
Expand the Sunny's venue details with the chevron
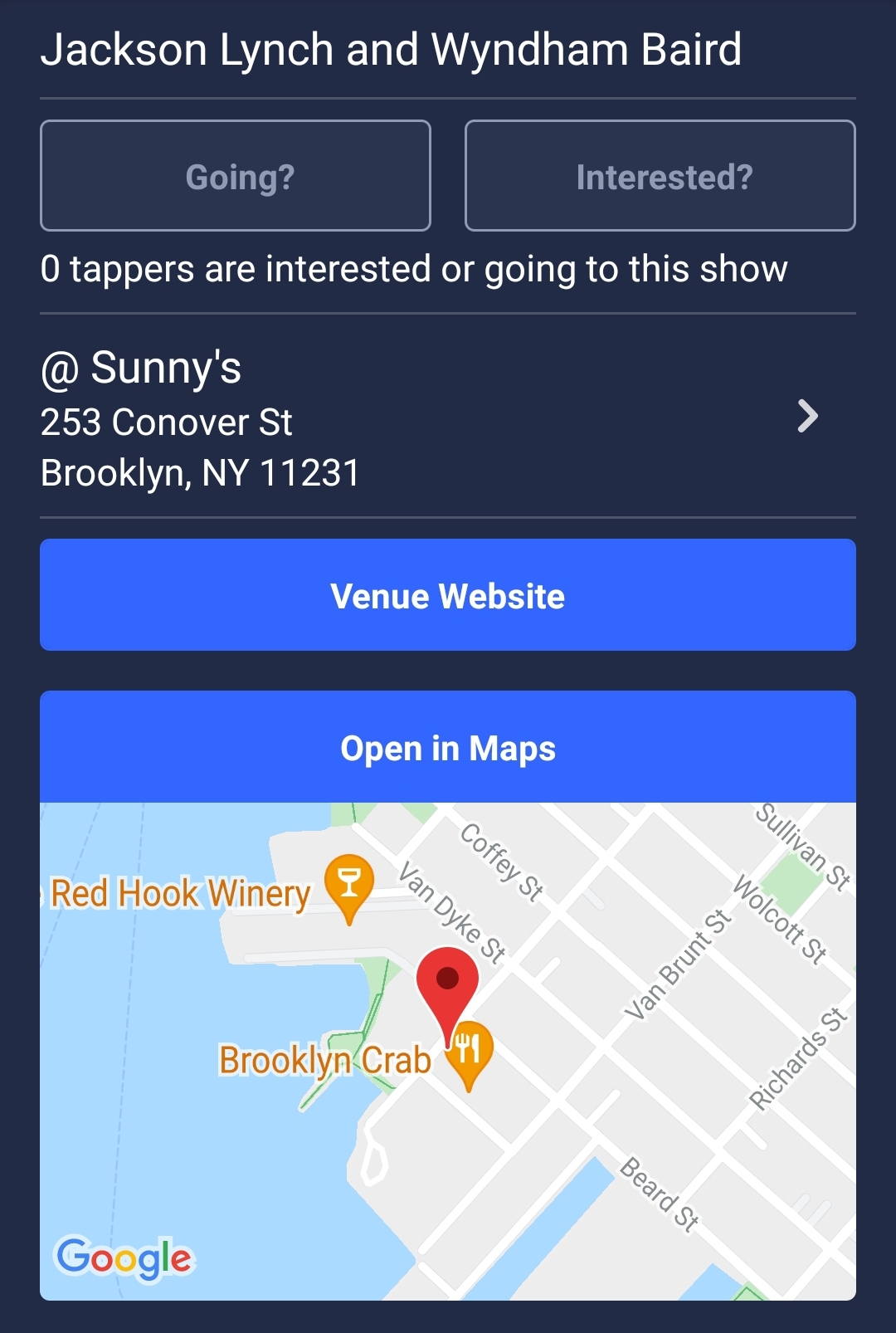[808, 417]
